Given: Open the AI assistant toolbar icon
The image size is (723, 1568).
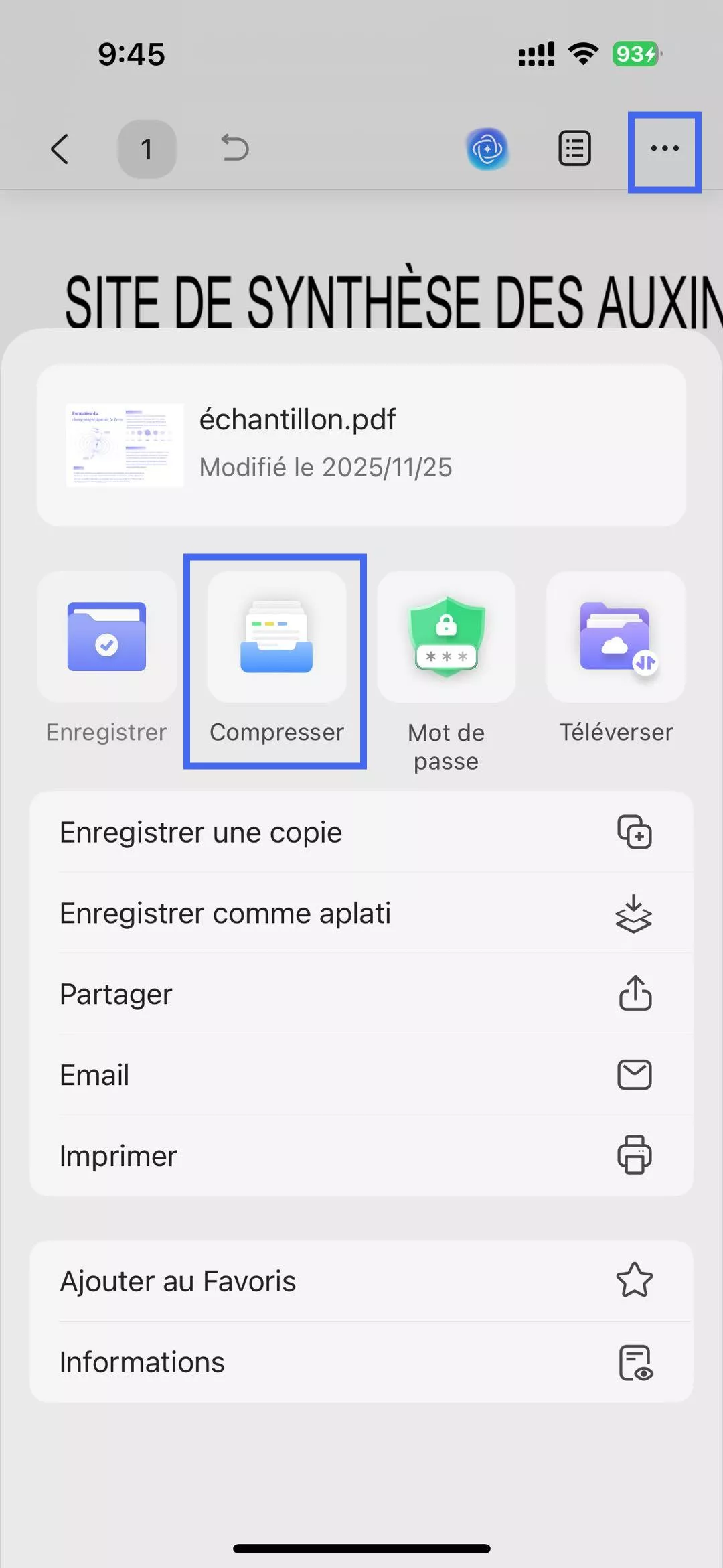Looking at the screenshot, I should [x=488, y=149].
